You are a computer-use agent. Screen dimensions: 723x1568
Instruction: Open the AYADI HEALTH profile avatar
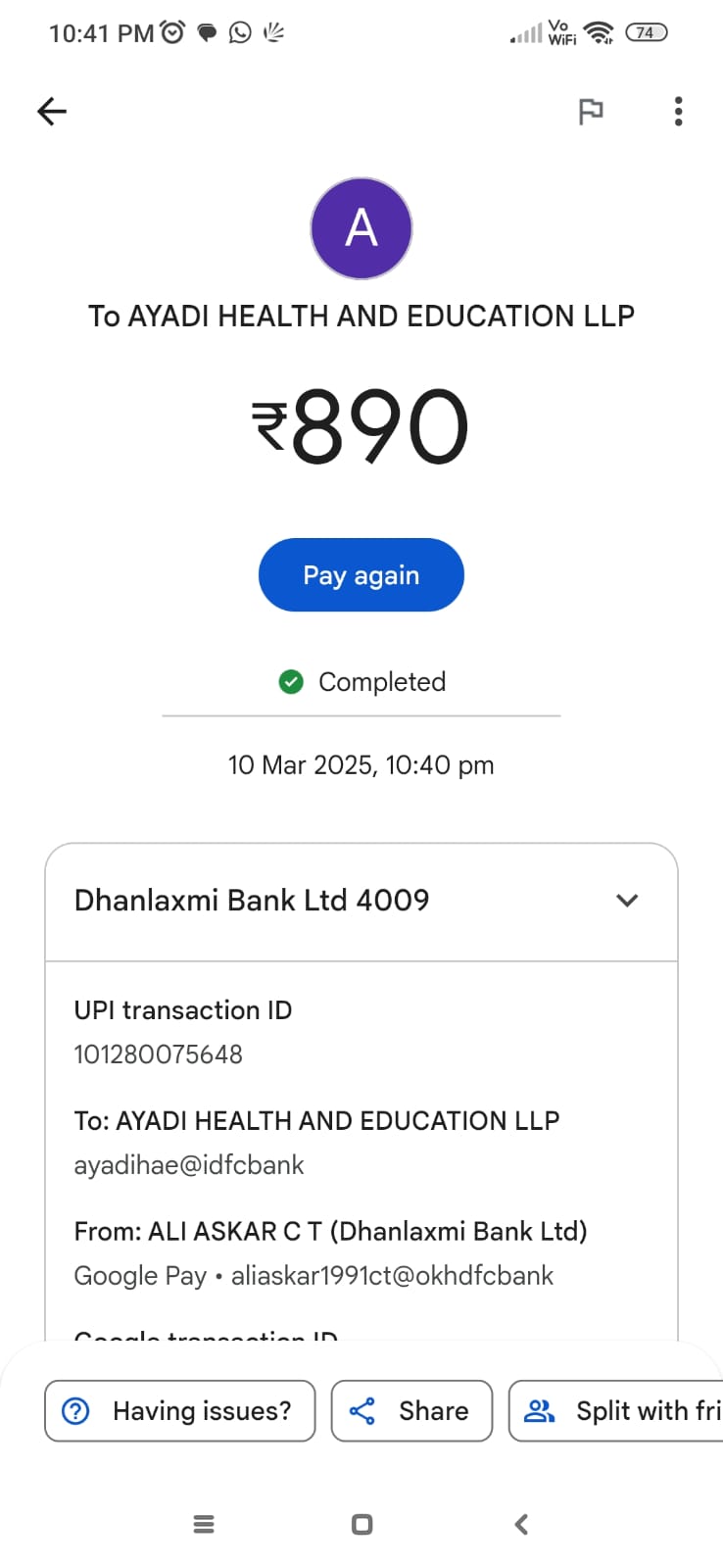pyautogui.click(x=361, y=228)
